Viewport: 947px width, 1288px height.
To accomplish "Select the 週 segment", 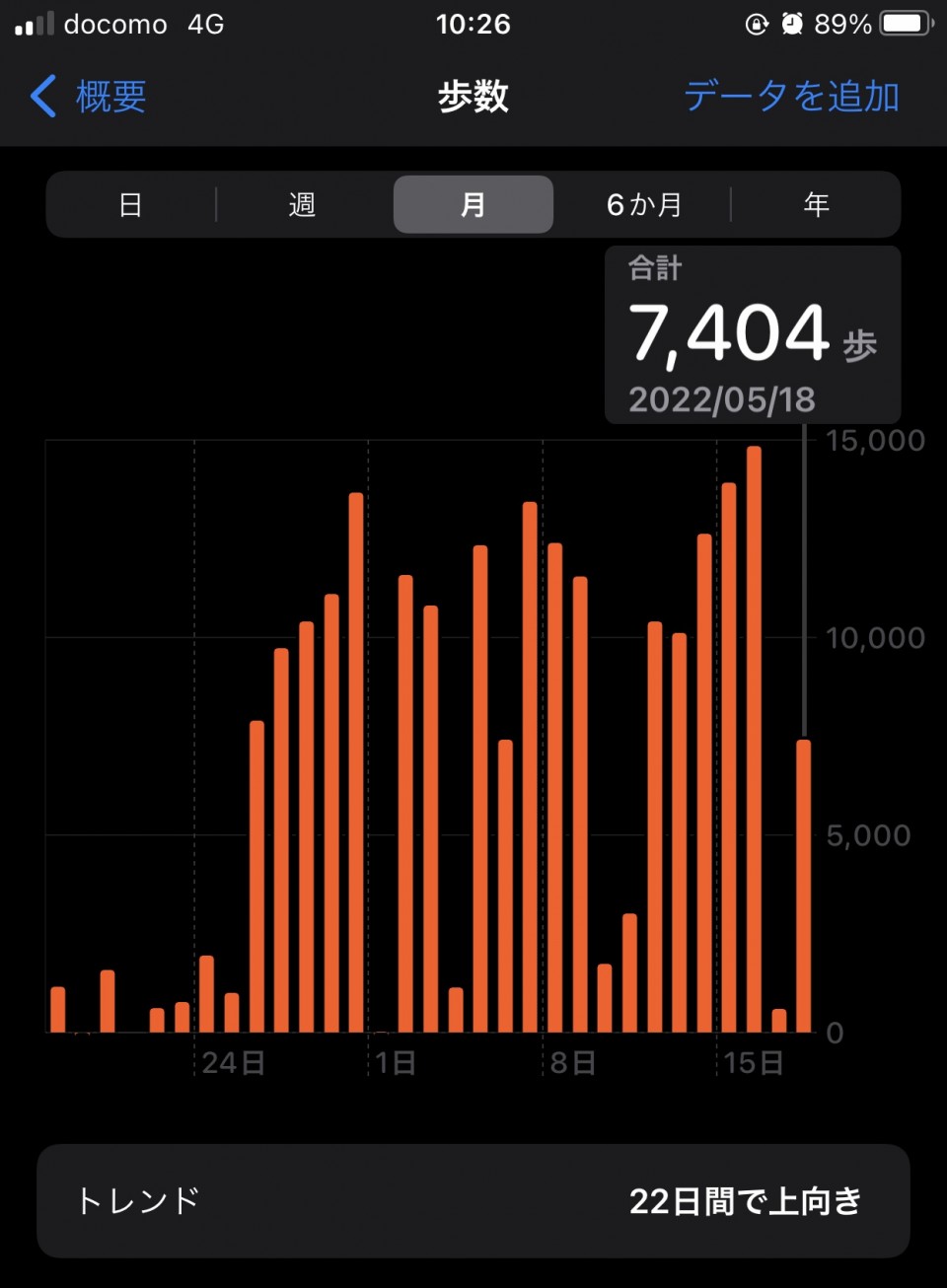I will click(x=302, y=205).
